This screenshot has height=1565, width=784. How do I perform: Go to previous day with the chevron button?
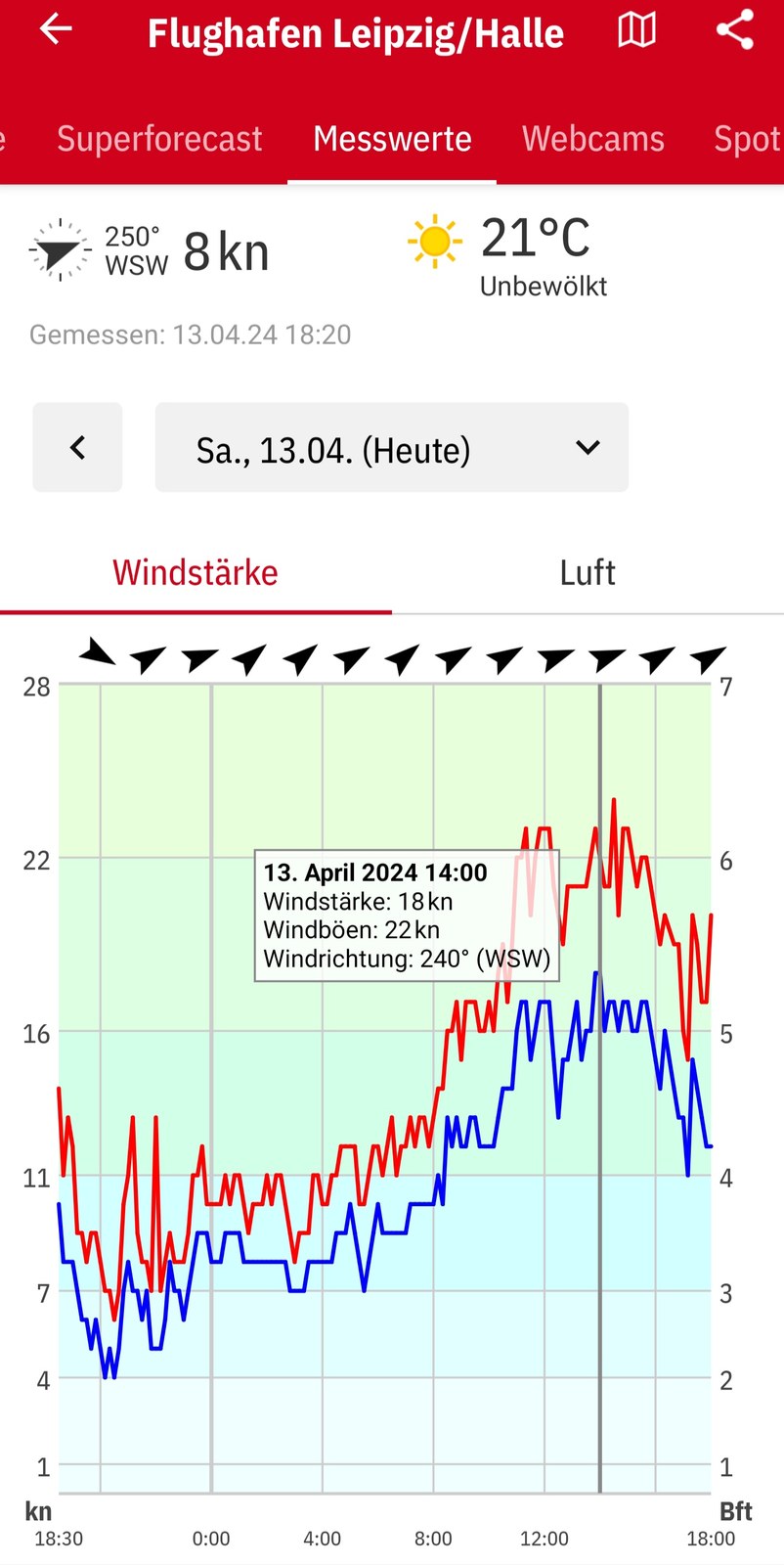77,447
